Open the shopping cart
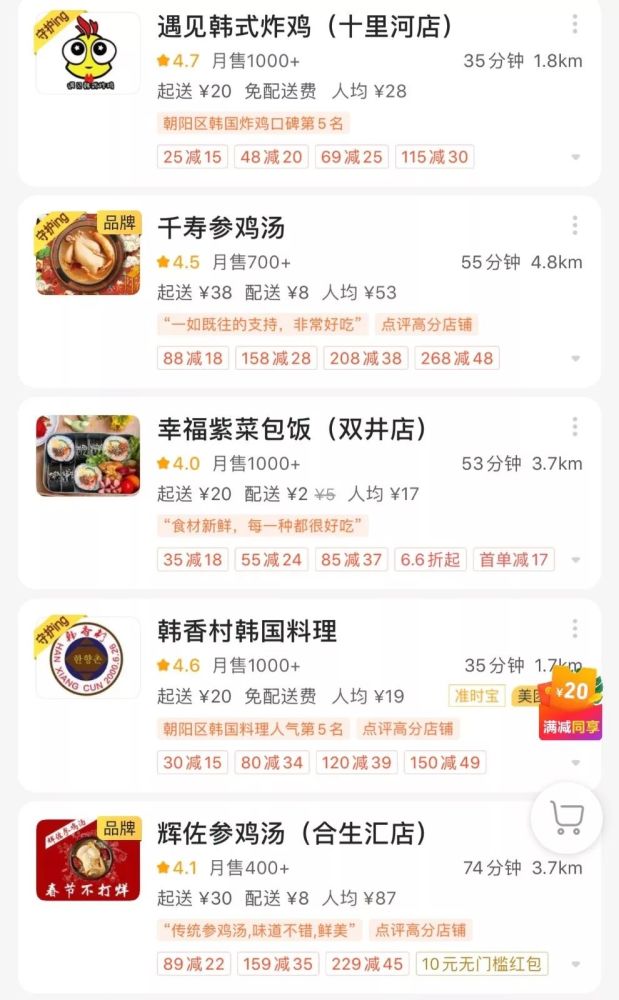 [x=567, y=818]
